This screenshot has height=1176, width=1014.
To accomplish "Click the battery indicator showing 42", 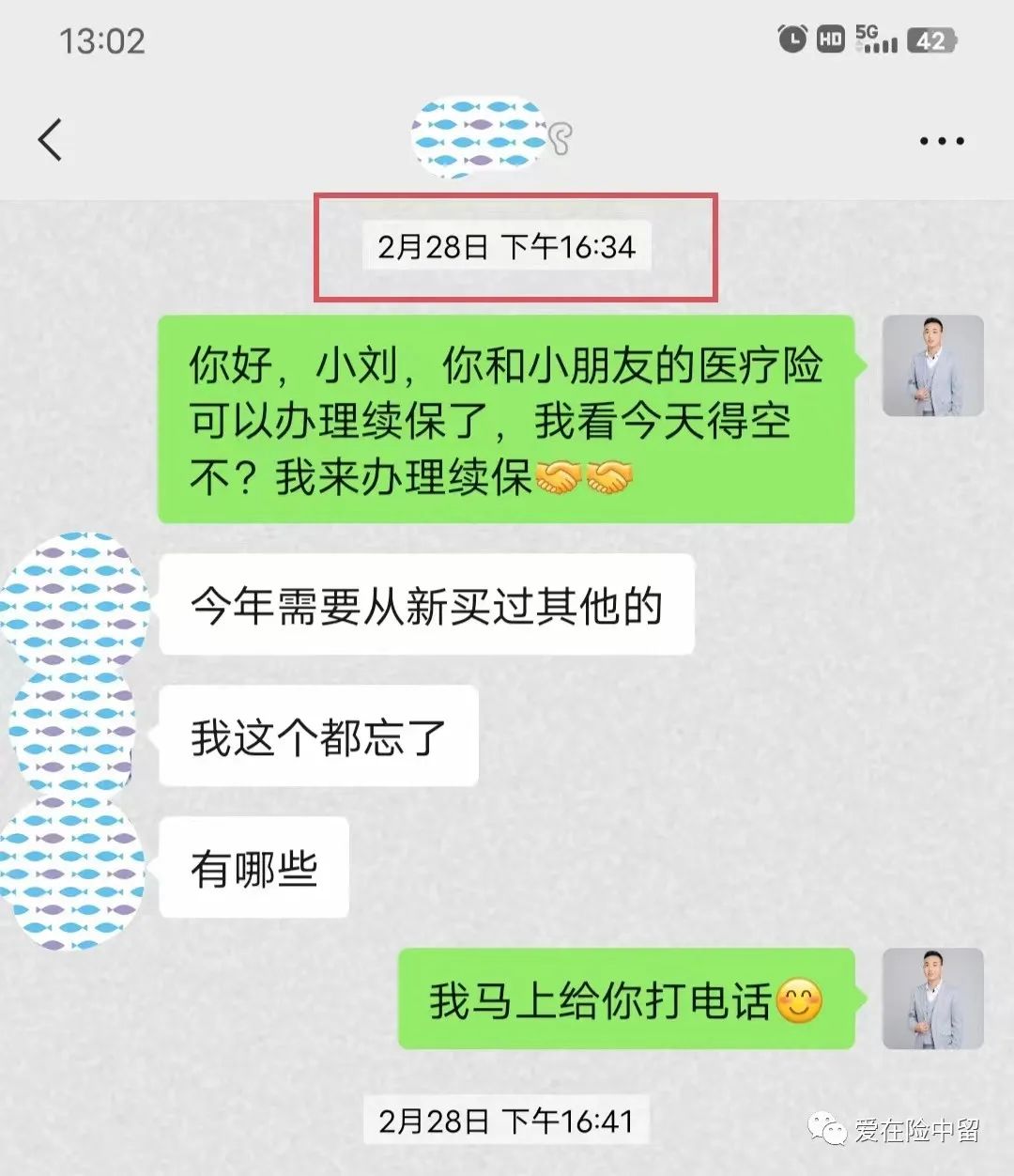I will pyautogui.click(x=934, y=40).
